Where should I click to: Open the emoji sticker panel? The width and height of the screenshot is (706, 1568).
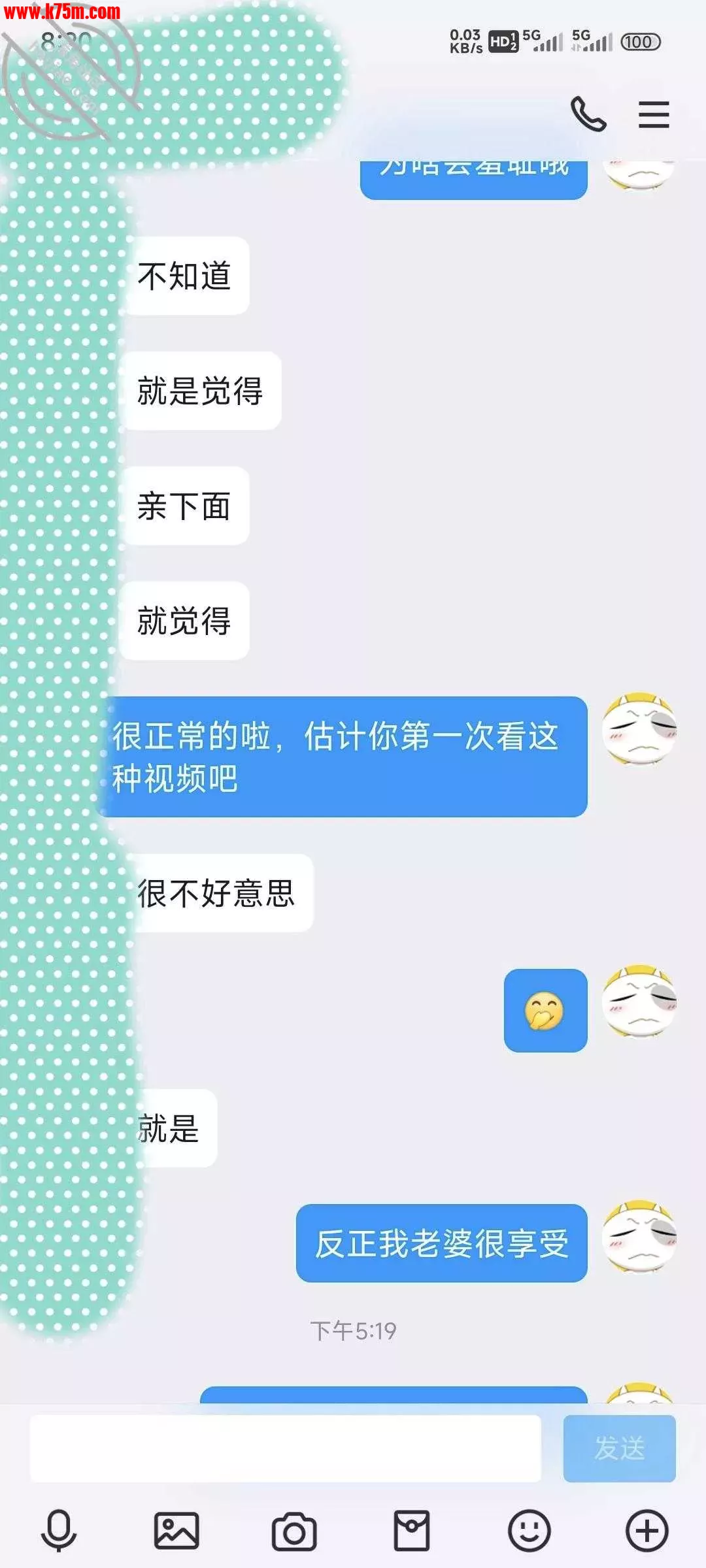(x=529, y=1531)
